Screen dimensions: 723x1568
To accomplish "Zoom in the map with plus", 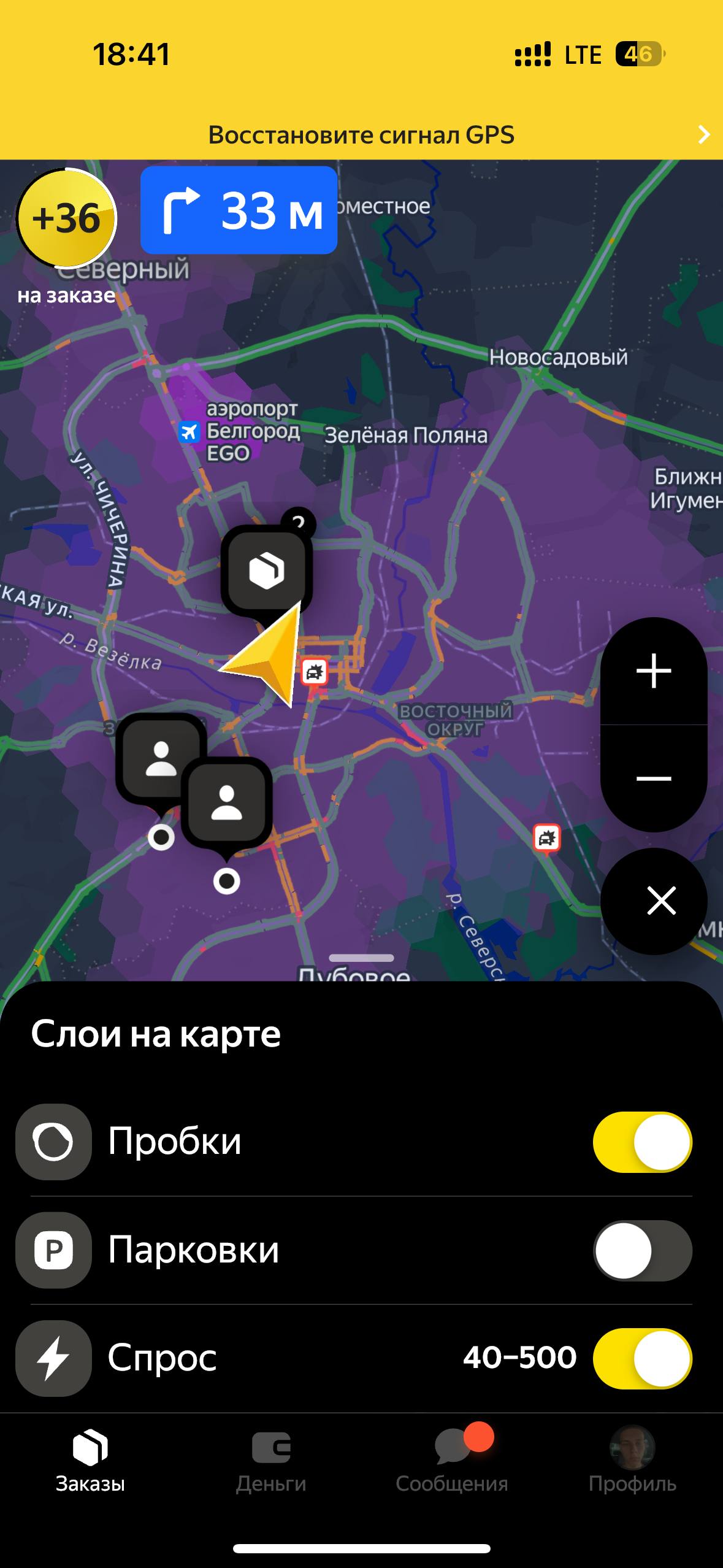I will [x=654, y=671].
